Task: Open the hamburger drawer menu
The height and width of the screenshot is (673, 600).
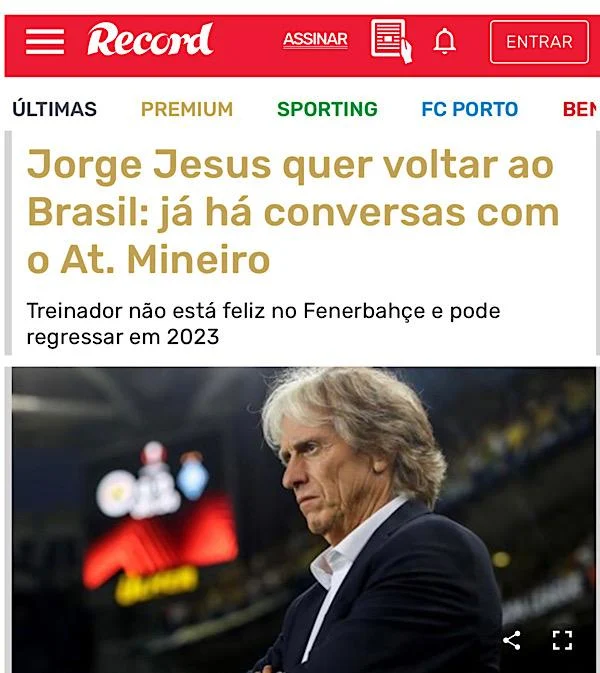Action: (x=45, y=41)
